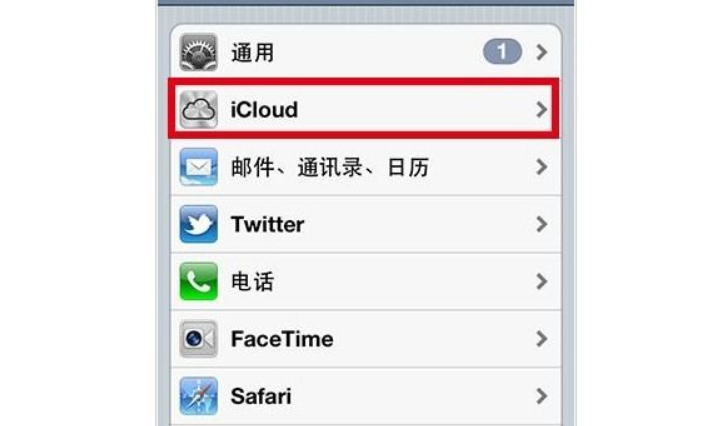Open Twitter settings
This screenshot has width=709, height=426.
coord(360,224)
